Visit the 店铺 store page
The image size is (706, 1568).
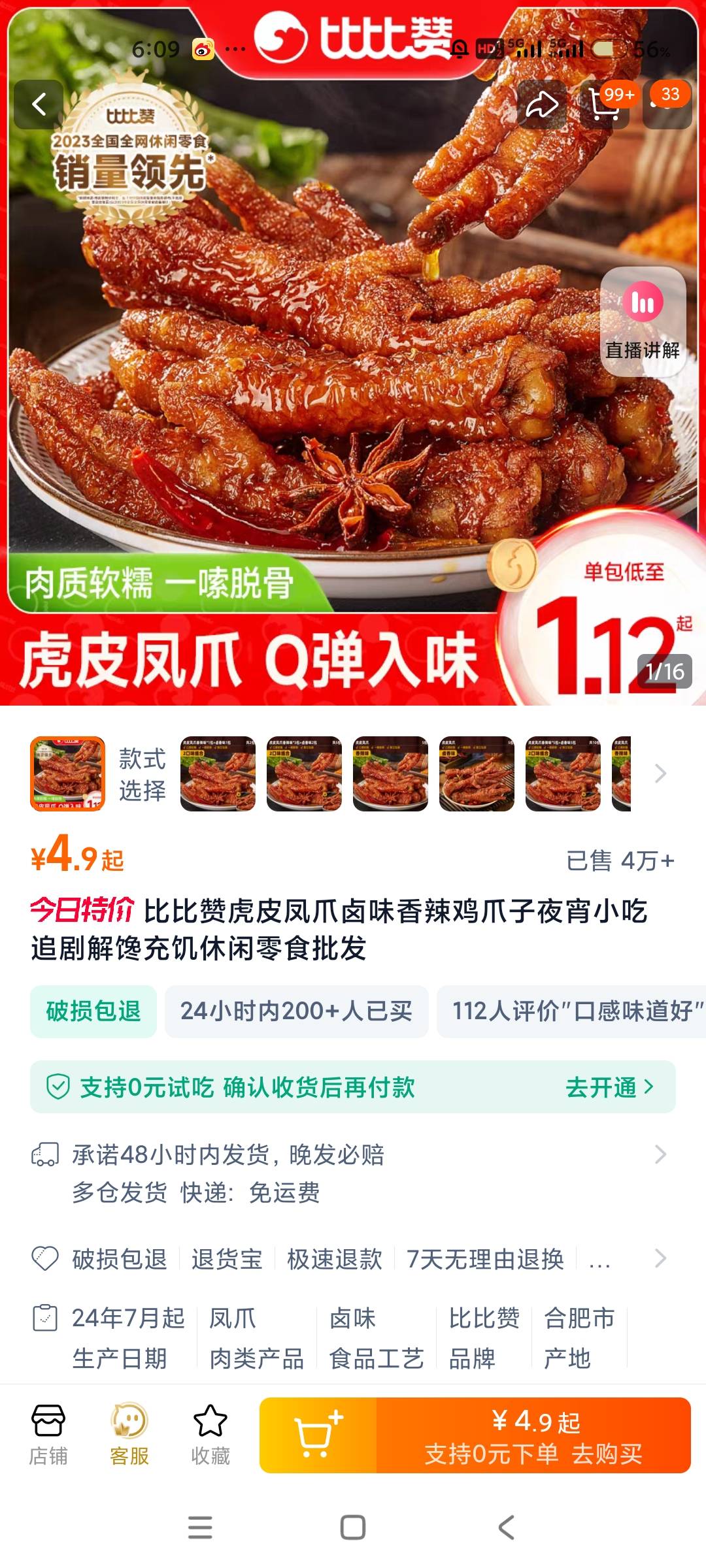tap(48, 1435)
